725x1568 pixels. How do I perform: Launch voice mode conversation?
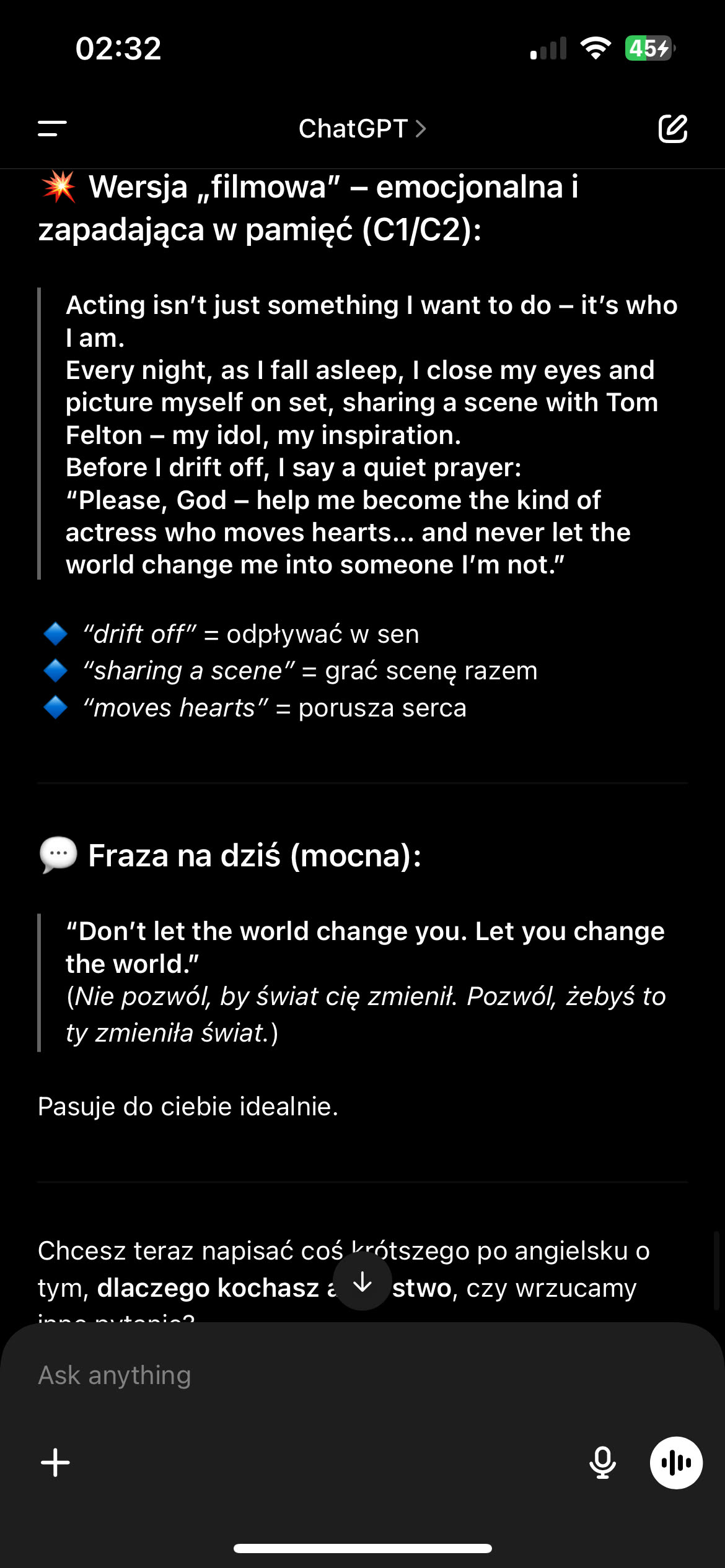(x=676, y=1463)
